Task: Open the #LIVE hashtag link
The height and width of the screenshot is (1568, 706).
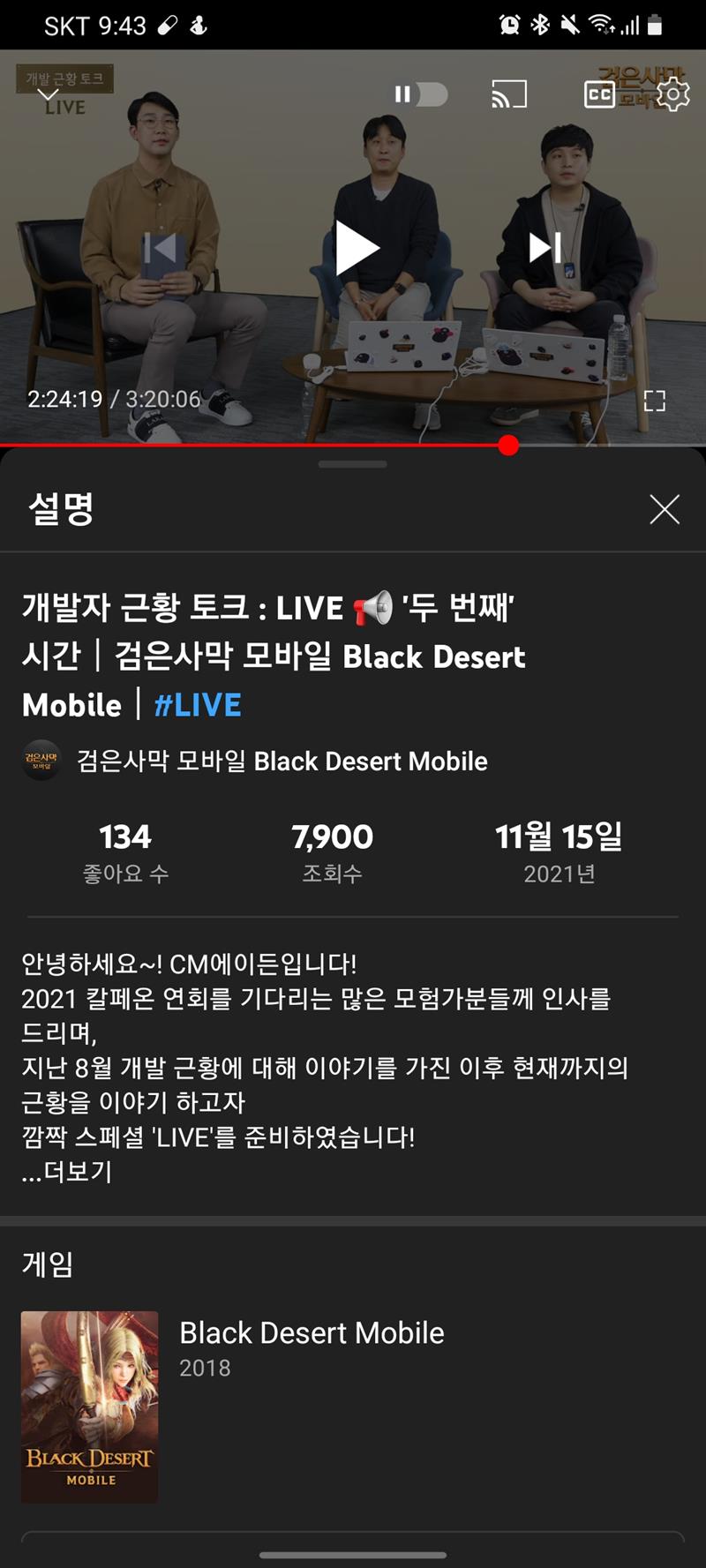Action: click(x=198, y=705)
